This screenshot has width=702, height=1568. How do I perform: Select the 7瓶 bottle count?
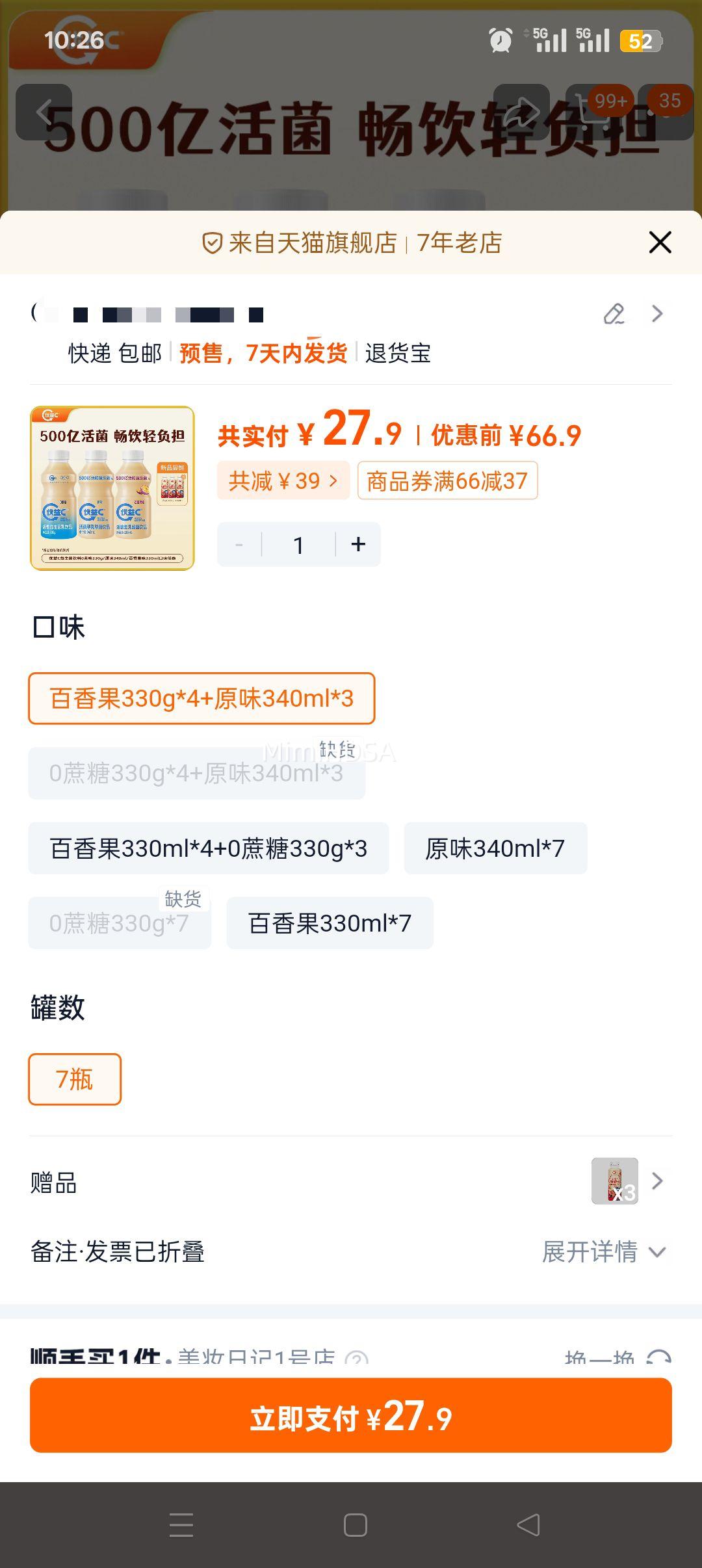tap(75, 1079)
